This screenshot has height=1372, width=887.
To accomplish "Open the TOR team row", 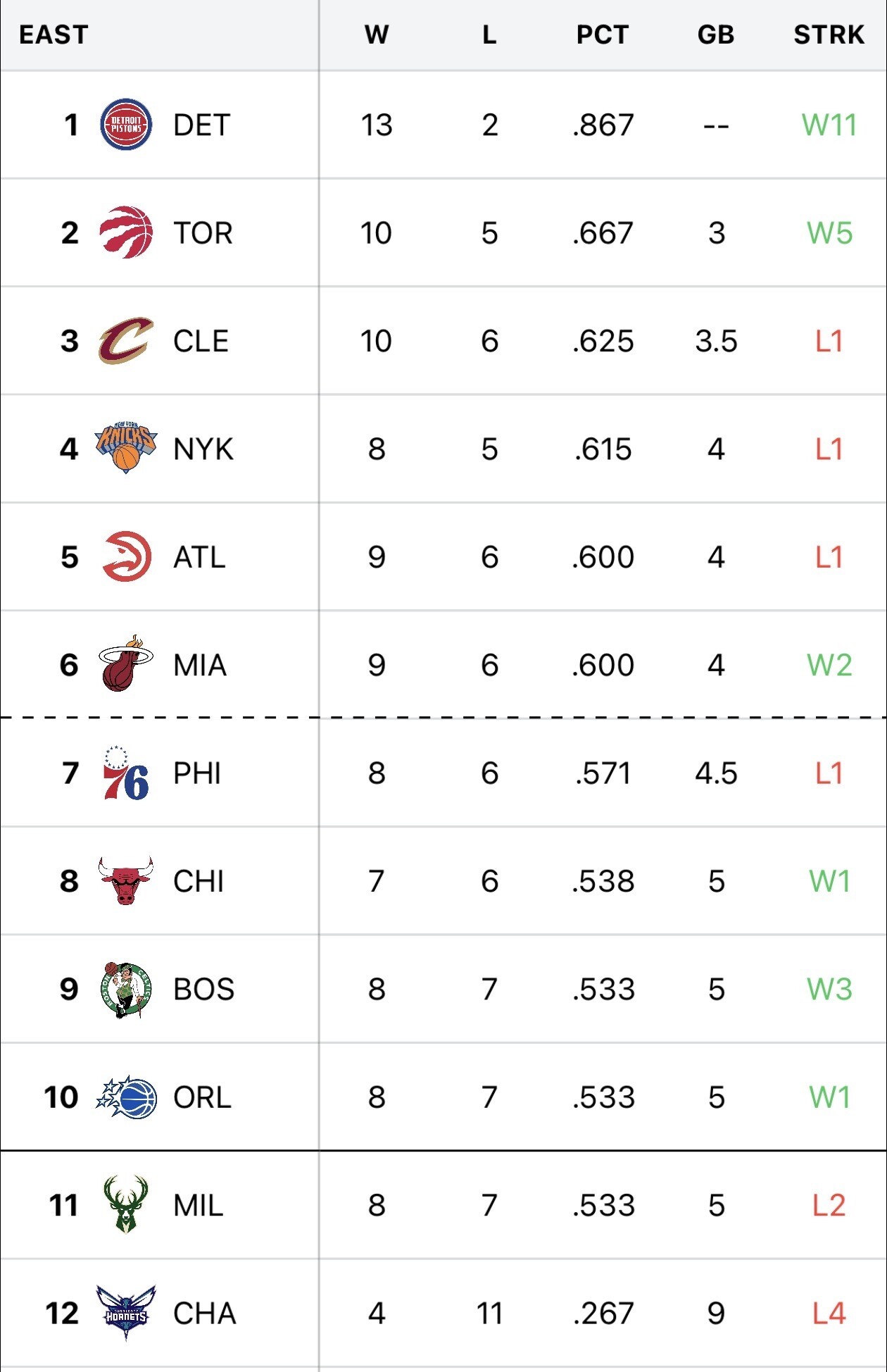I will [203, 233].
